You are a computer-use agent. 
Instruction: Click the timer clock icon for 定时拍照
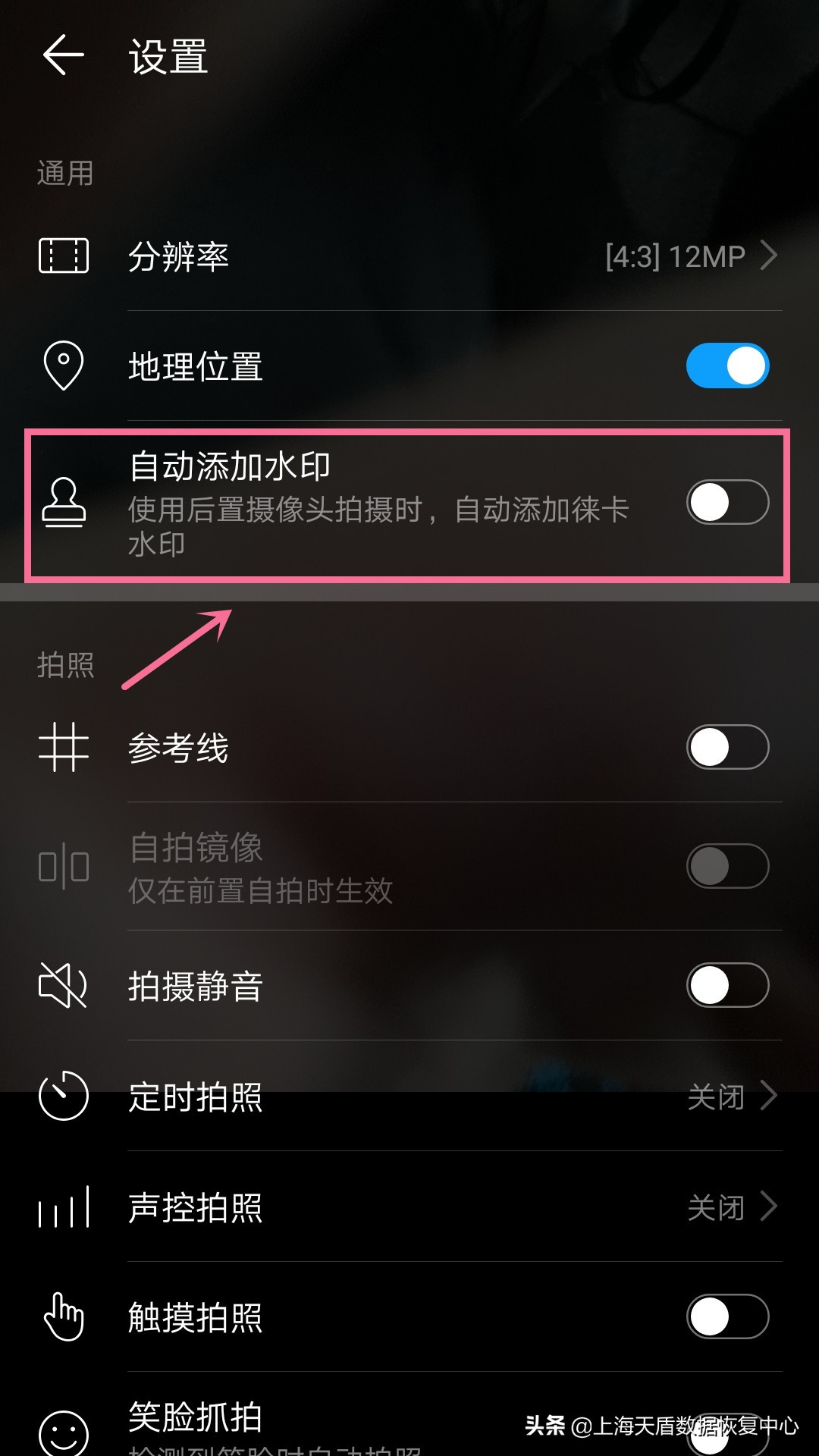(x=64, y=1096)
